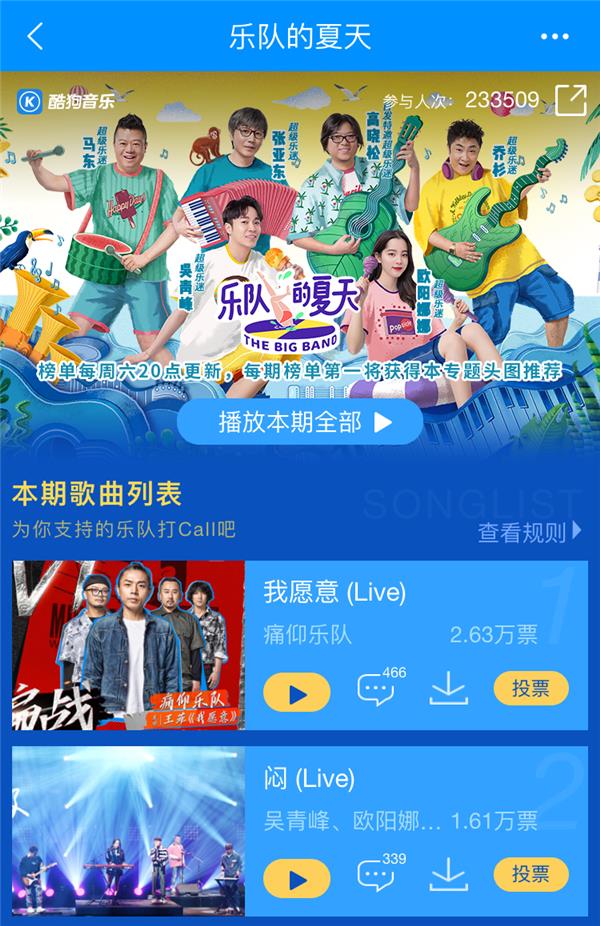Go back using the top-left arrow
Viewport: 600px width, 926px height.
36,37
